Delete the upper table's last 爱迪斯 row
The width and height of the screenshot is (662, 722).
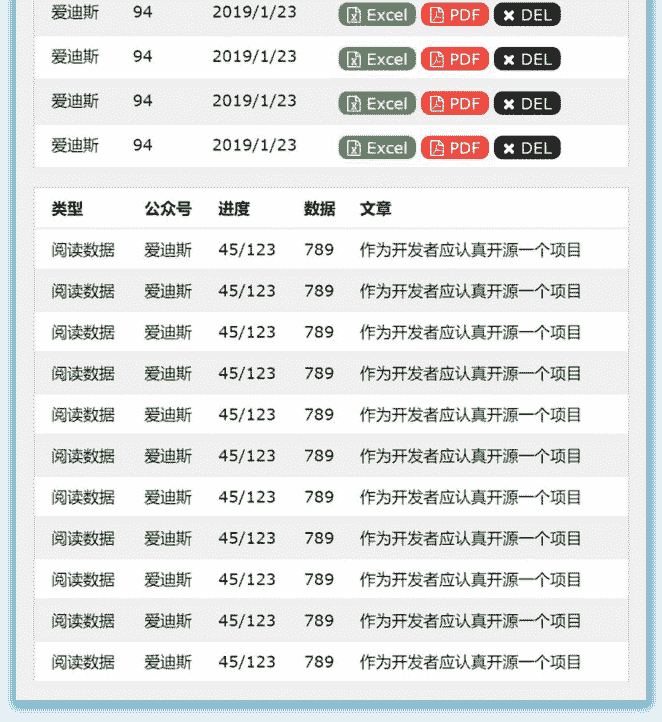(527, 148)
